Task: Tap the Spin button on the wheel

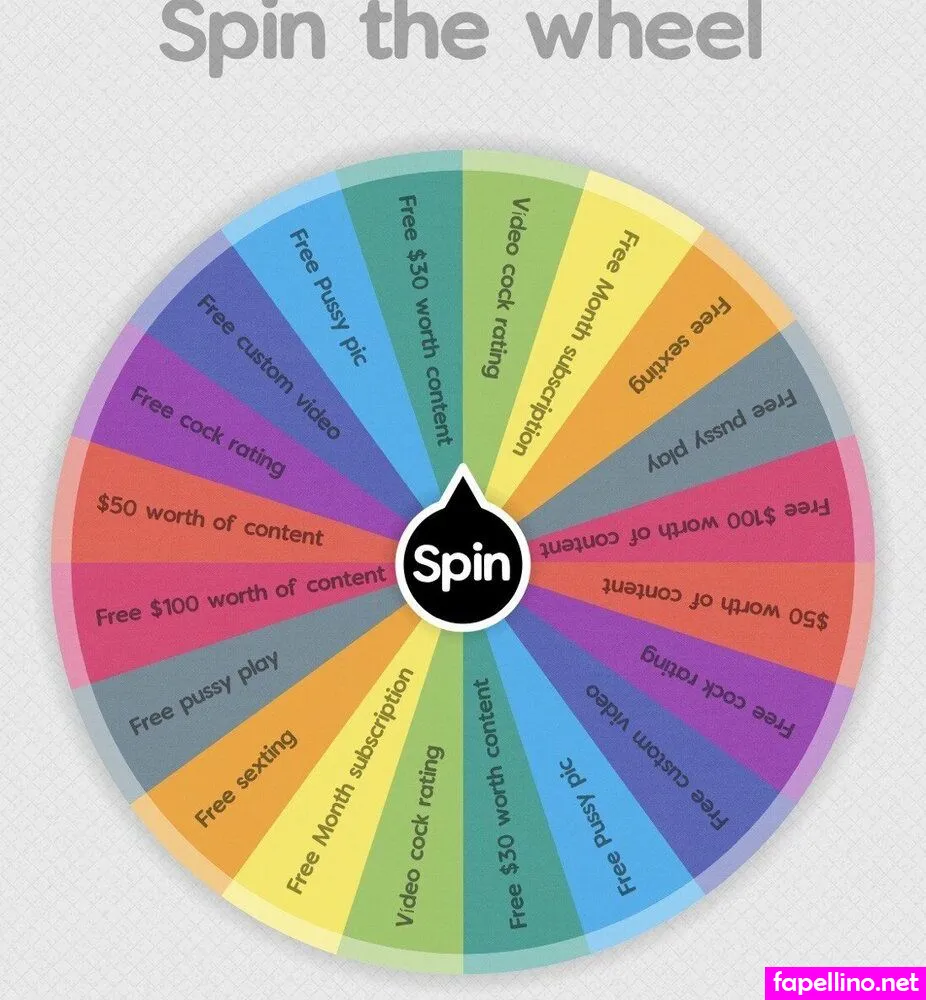Action: (462, 564)
